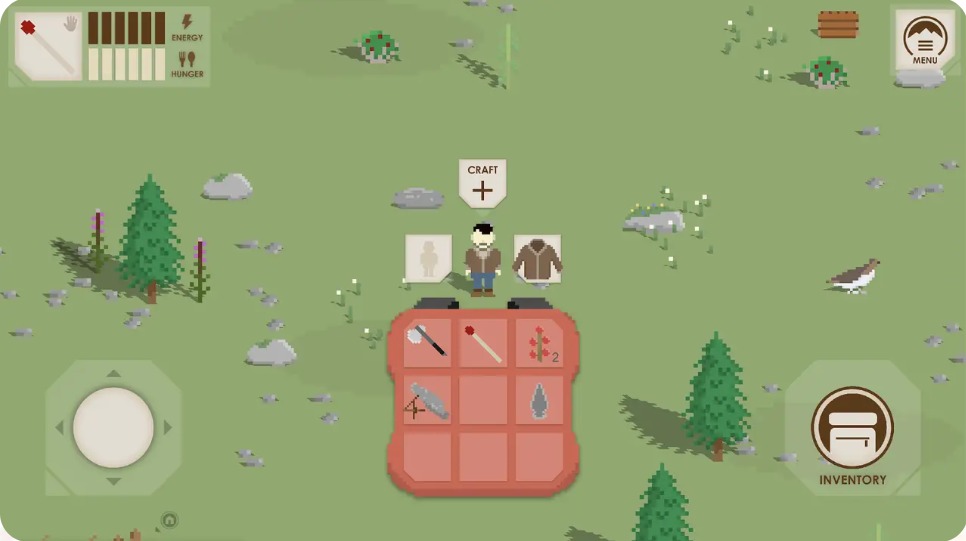The image size is (966, 541).
Task: Tap the movement joystick
Action: point(113,428)
